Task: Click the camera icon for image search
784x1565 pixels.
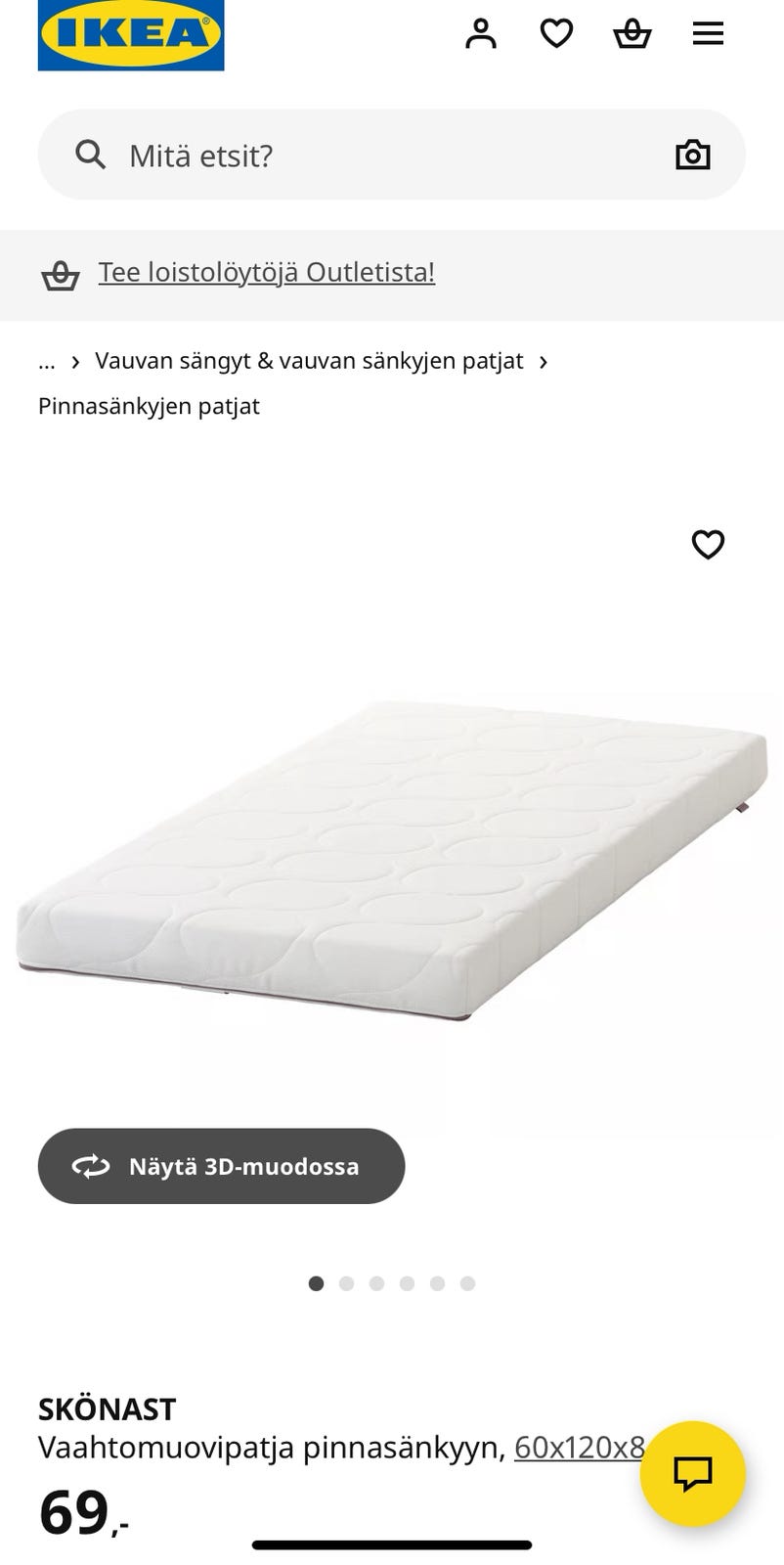Action: click(x=693, y=155)
